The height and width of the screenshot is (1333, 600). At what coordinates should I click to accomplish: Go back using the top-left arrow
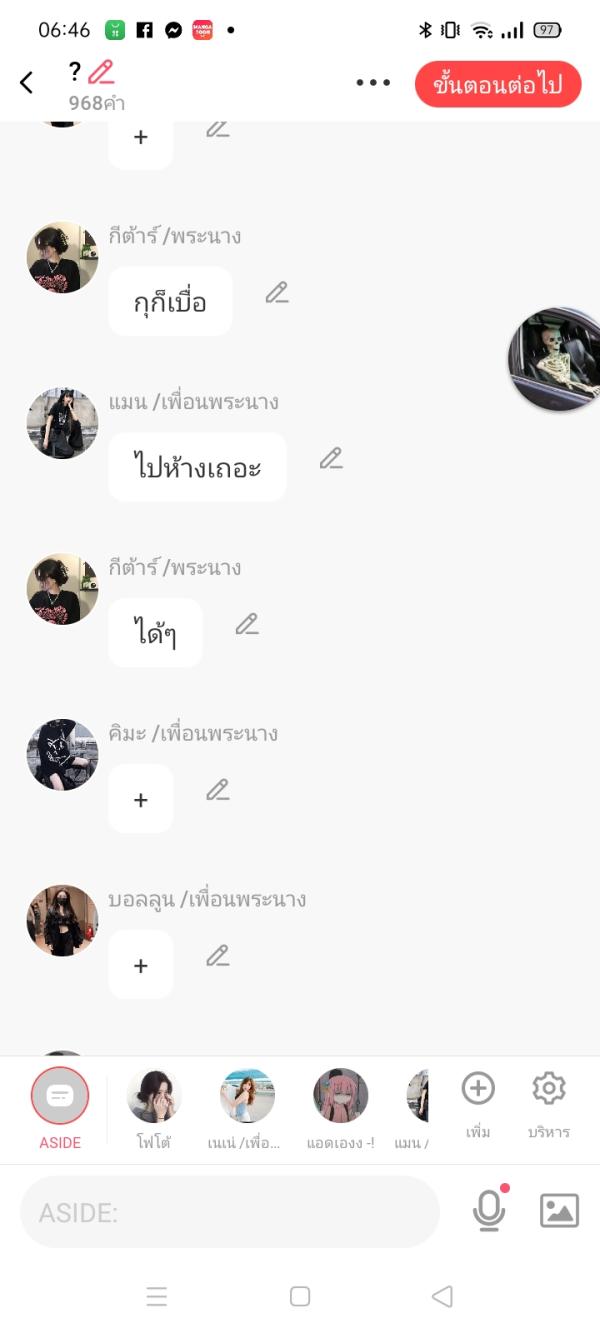tap(27, 83)
